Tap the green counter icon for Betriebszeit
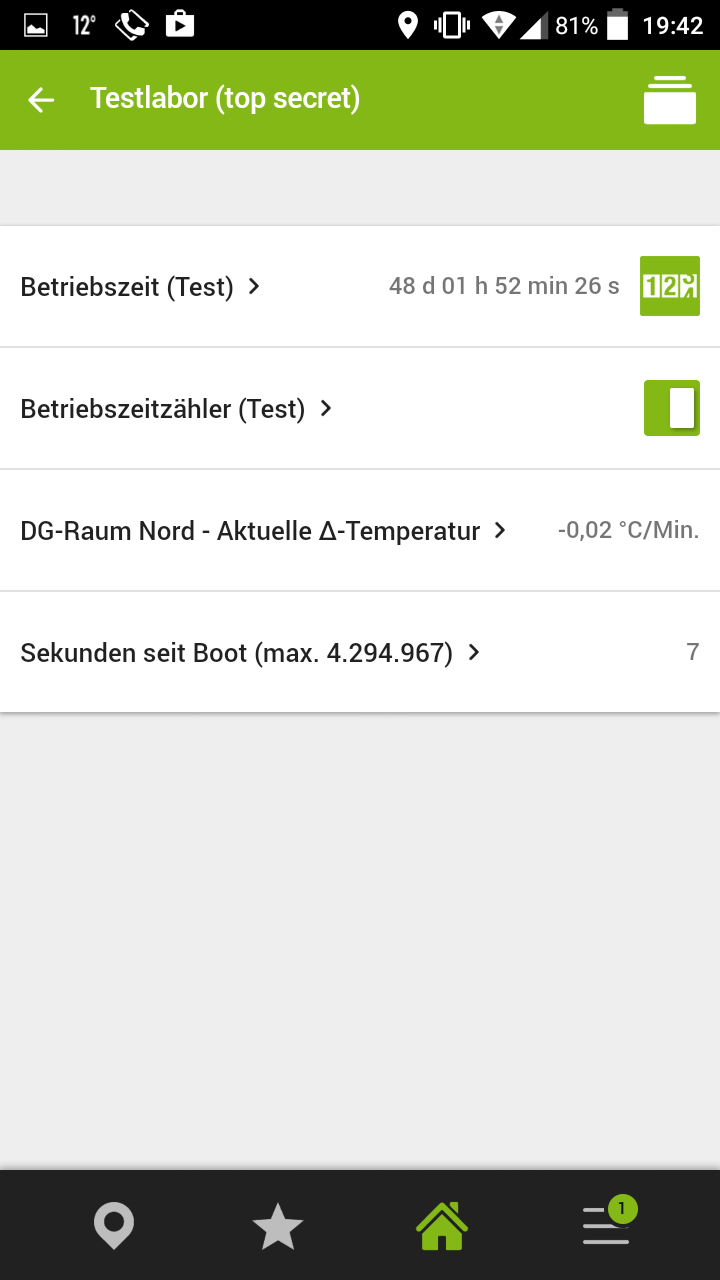The width and height of the screenshot is (720, 1280). [x=669, y=286]
